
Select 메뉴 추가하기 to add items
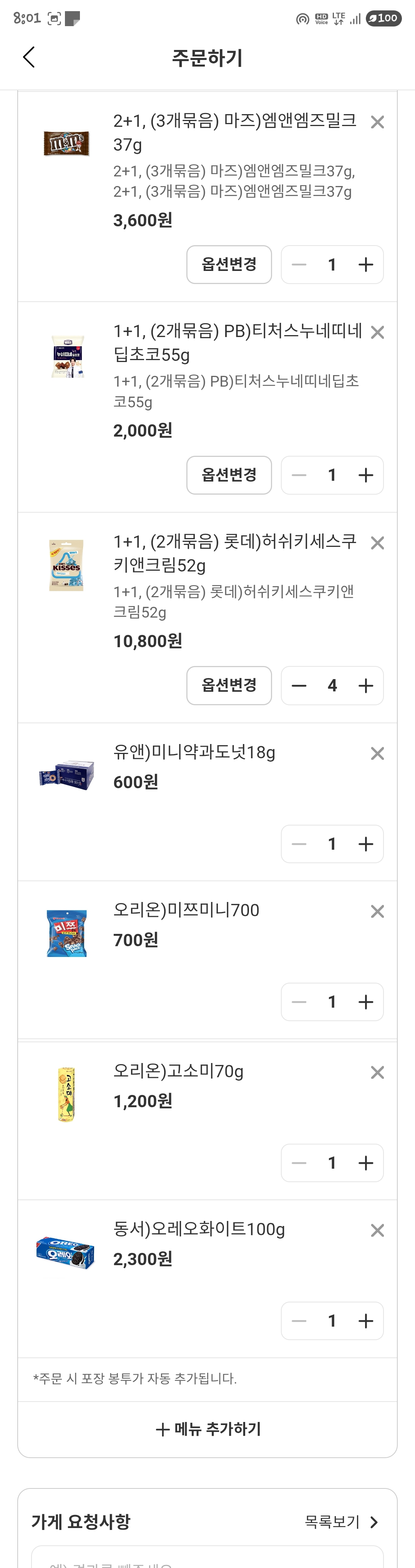coord(207,1429)
